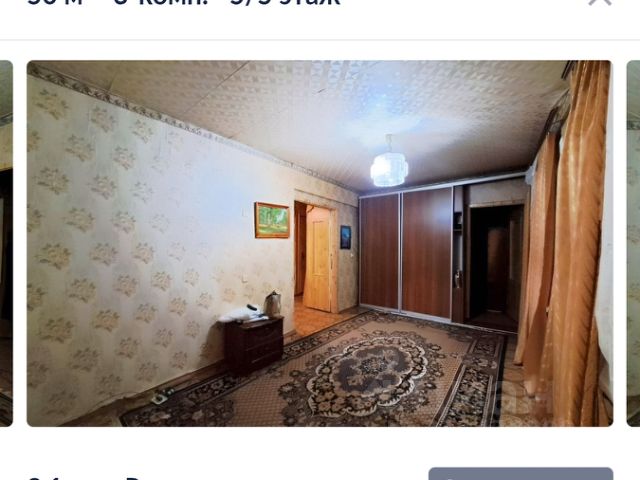Show the previous photo on the left

click(x=6, y=243)
